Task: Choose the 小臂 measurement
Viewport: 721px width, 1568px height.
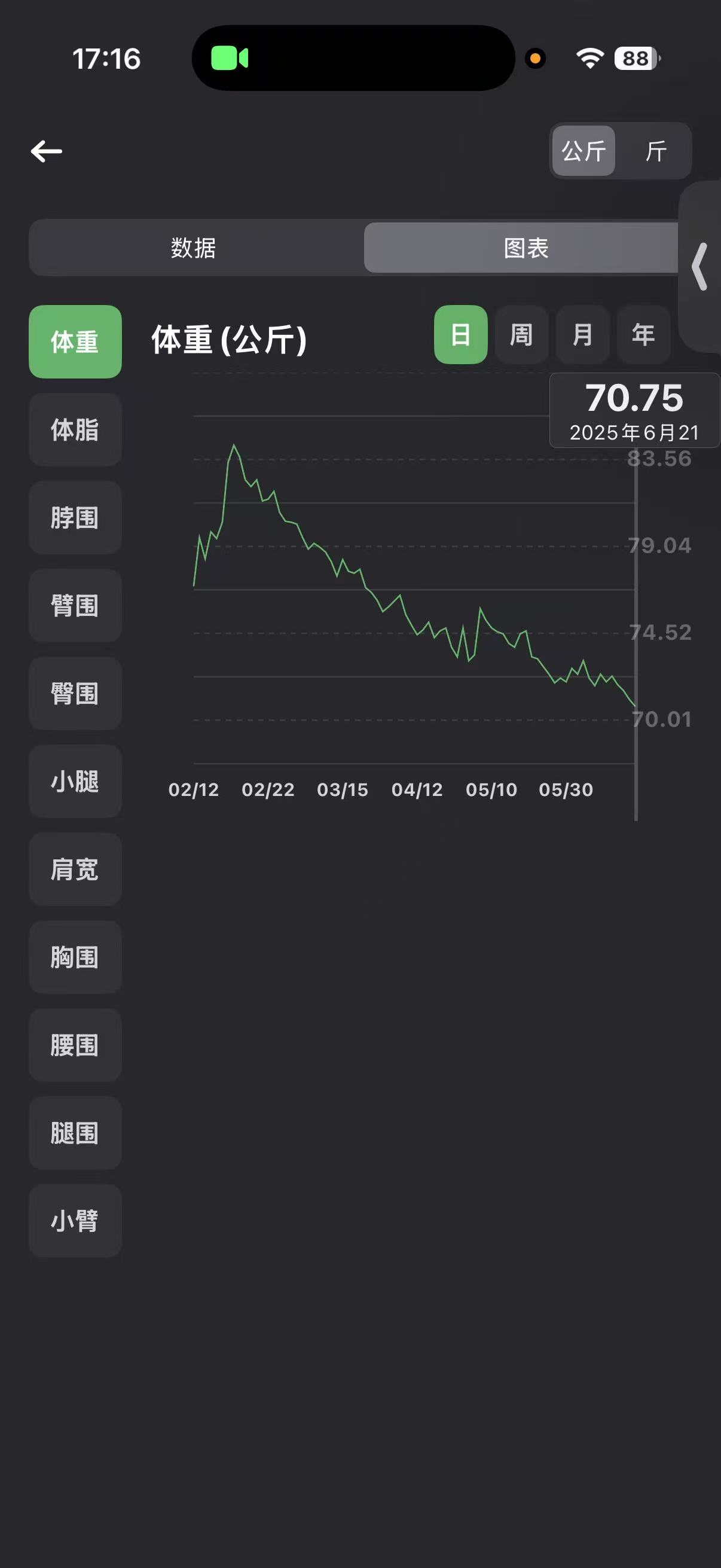Action: point(75,1221)
